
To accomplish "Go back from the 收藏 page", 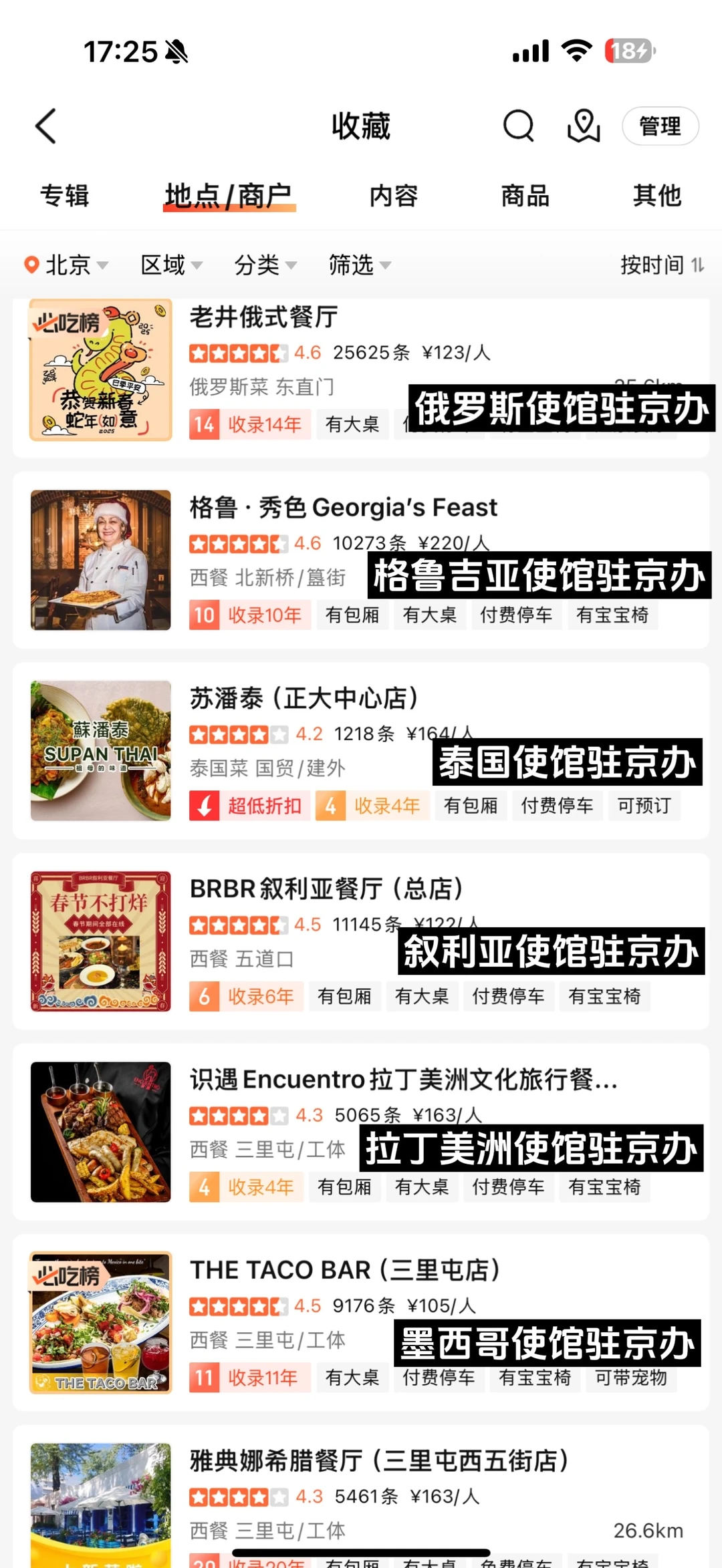I will pos(45,126).
